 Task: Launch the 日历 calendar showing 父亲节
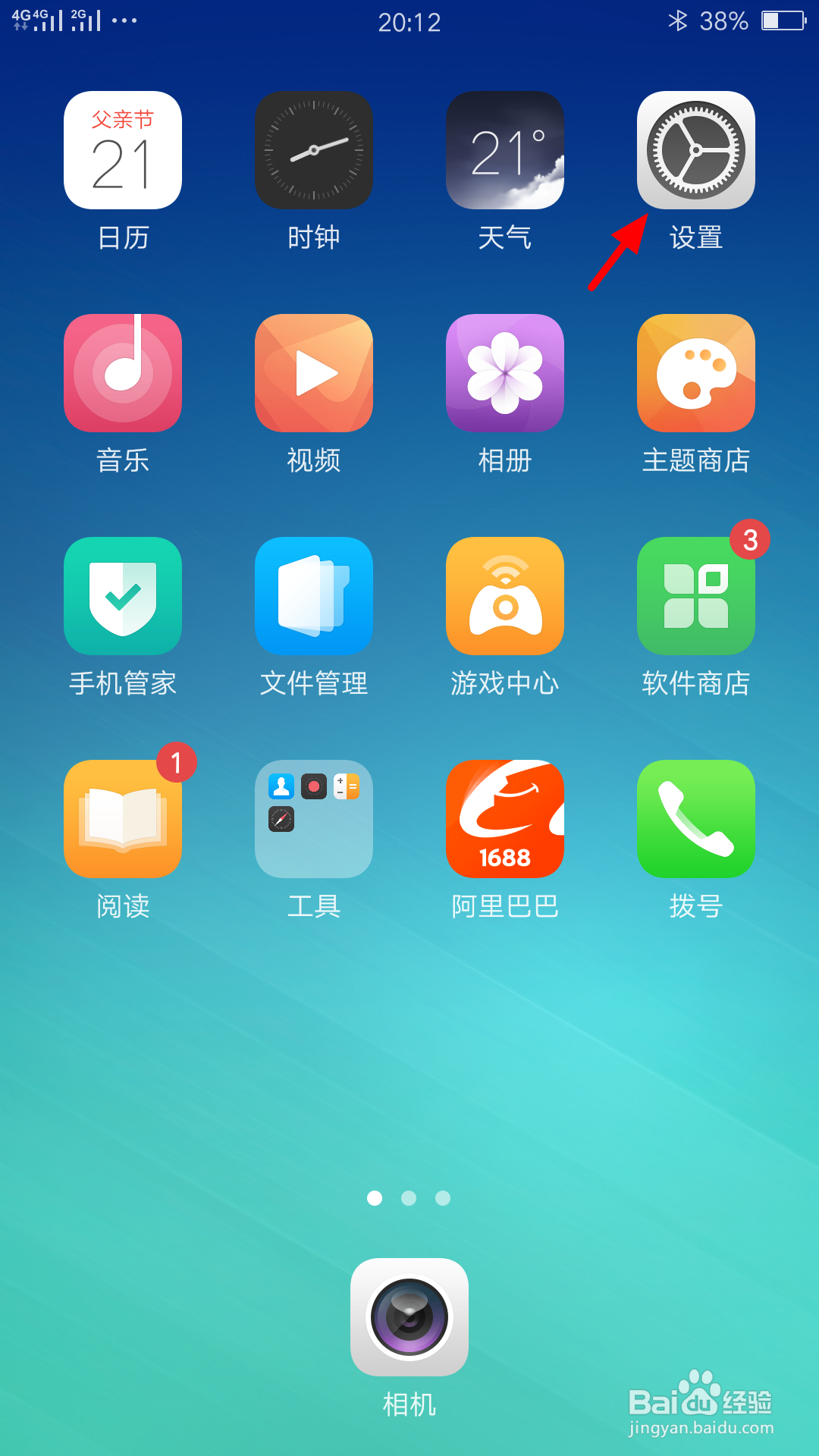pos(123,149)
